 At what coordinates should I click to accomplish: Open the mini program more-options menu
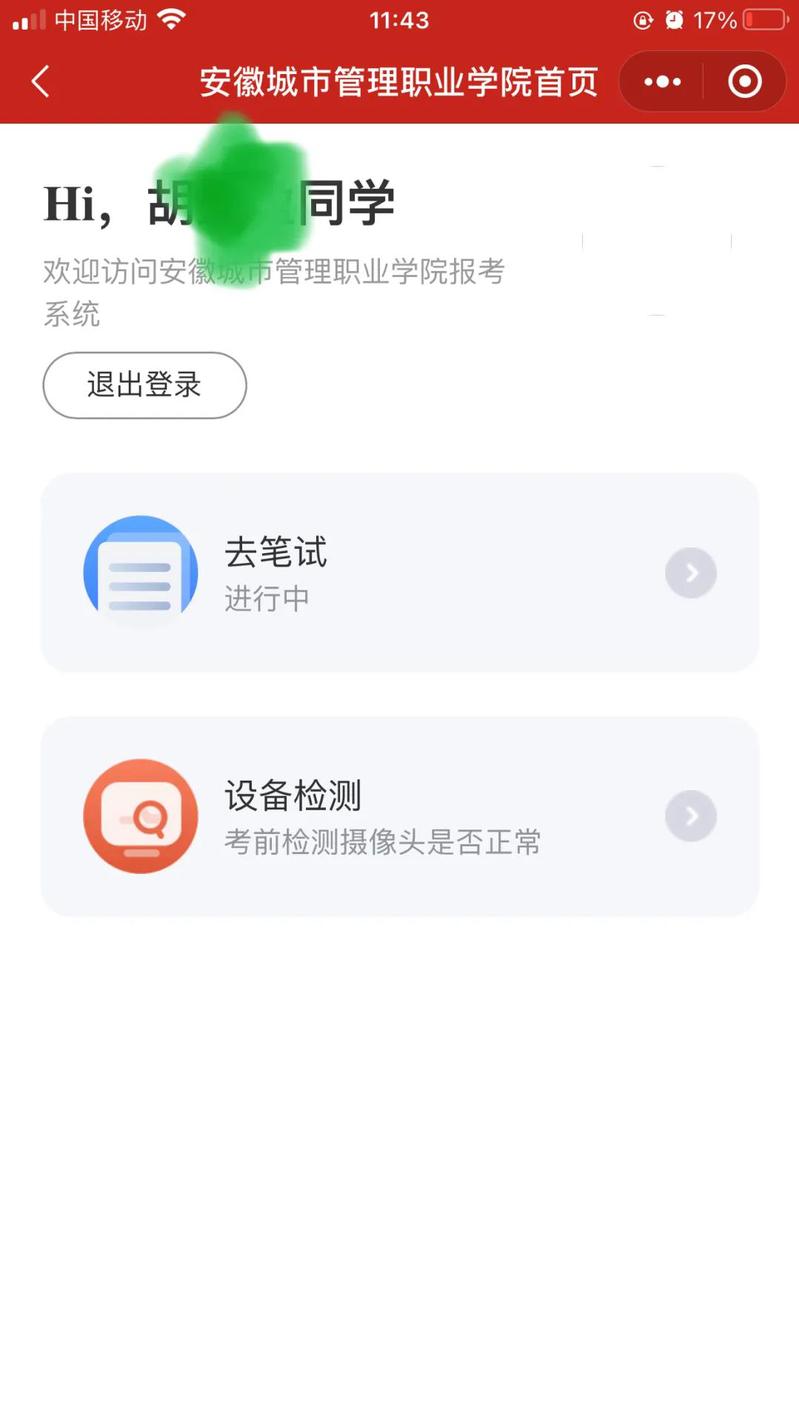tap(662, 82)
